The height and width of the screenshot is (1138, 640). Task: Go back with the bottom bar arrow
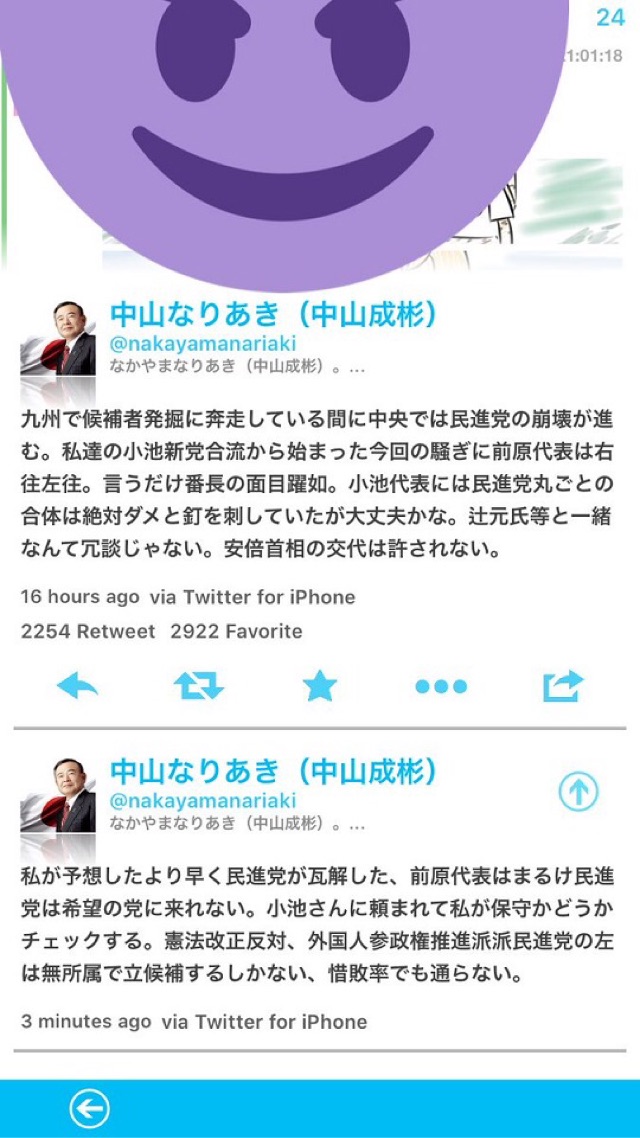89,1108
